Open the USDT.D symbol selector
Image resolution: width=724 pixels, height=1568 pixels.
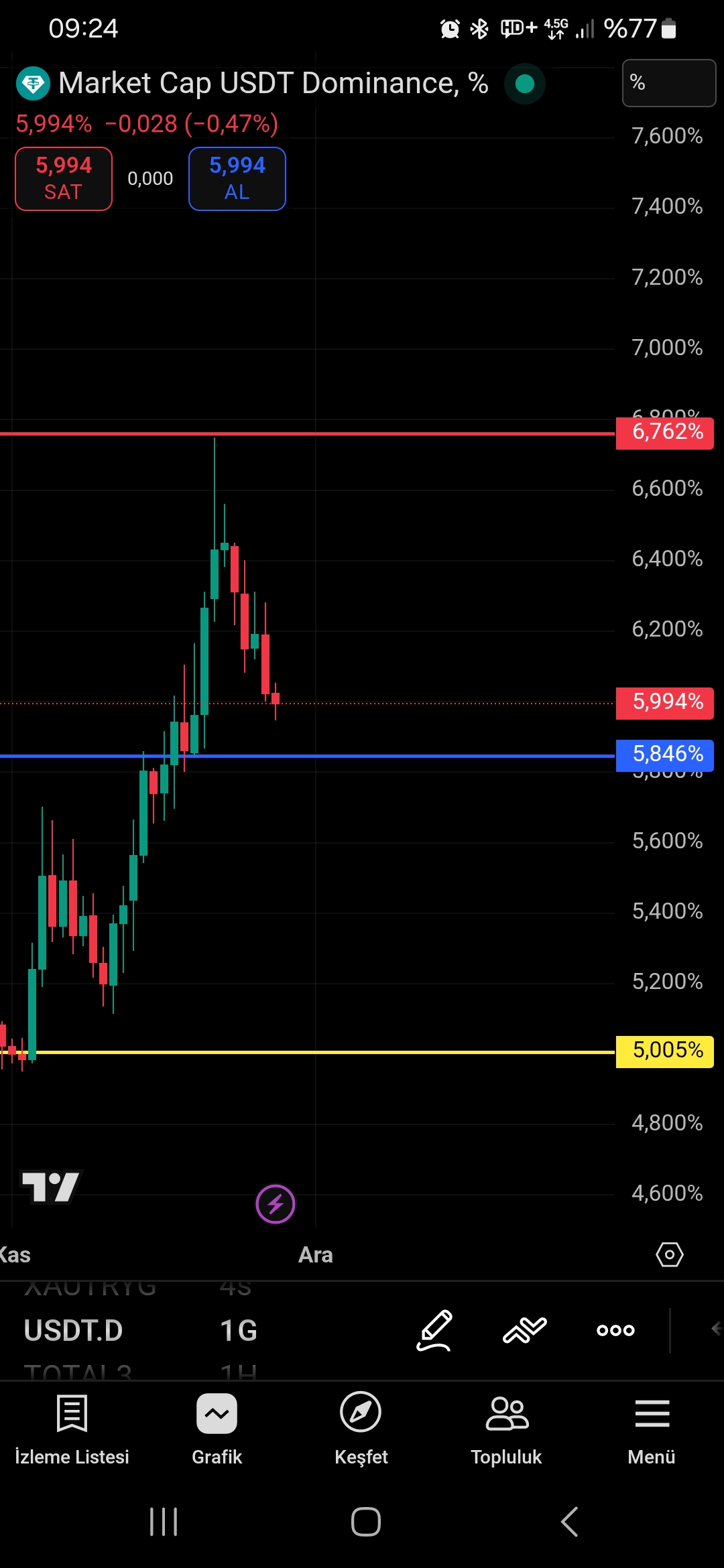[x=74, y=1330]
